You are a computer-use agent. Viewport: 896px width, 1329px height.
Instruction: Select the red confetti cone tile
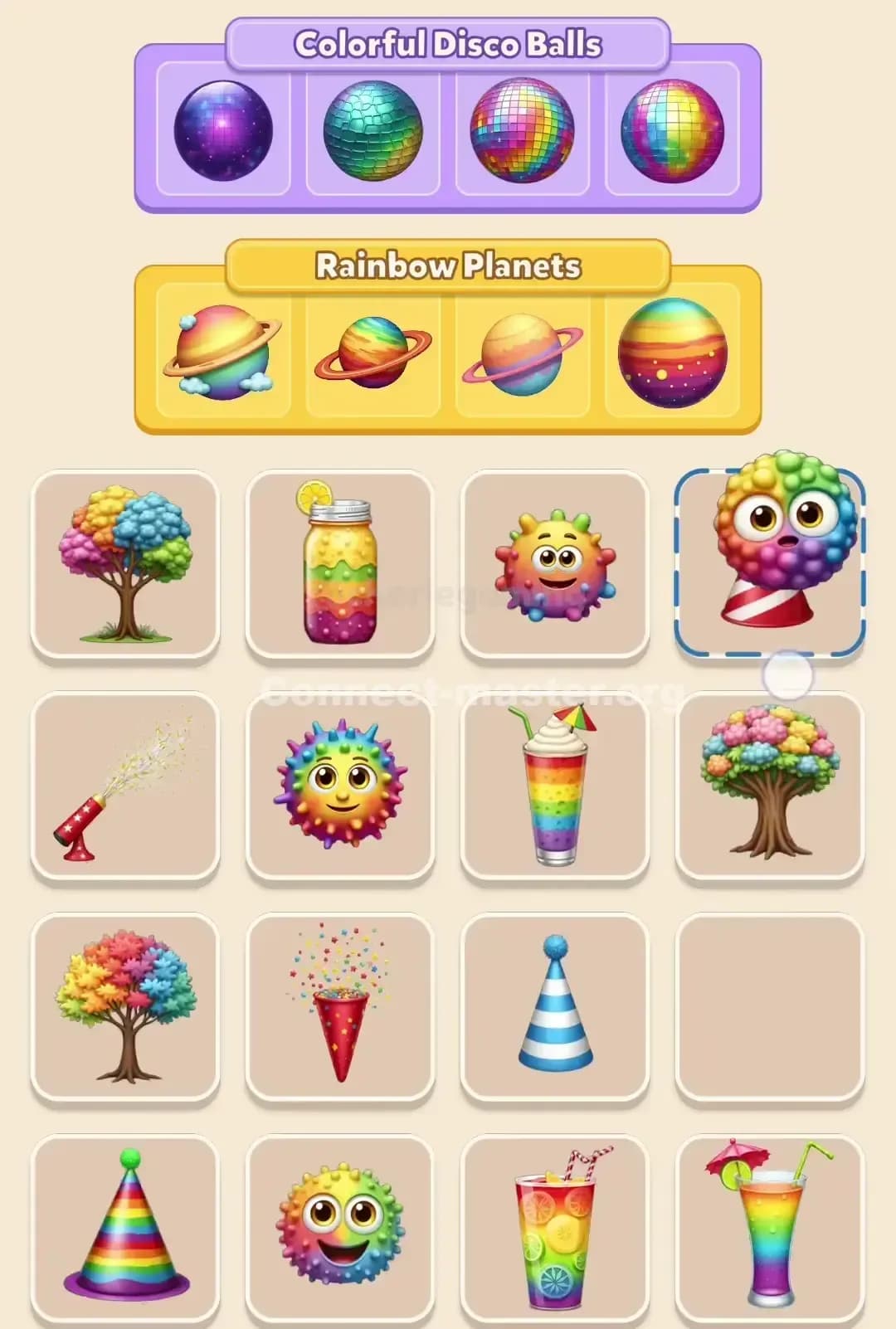point(340,1008)
